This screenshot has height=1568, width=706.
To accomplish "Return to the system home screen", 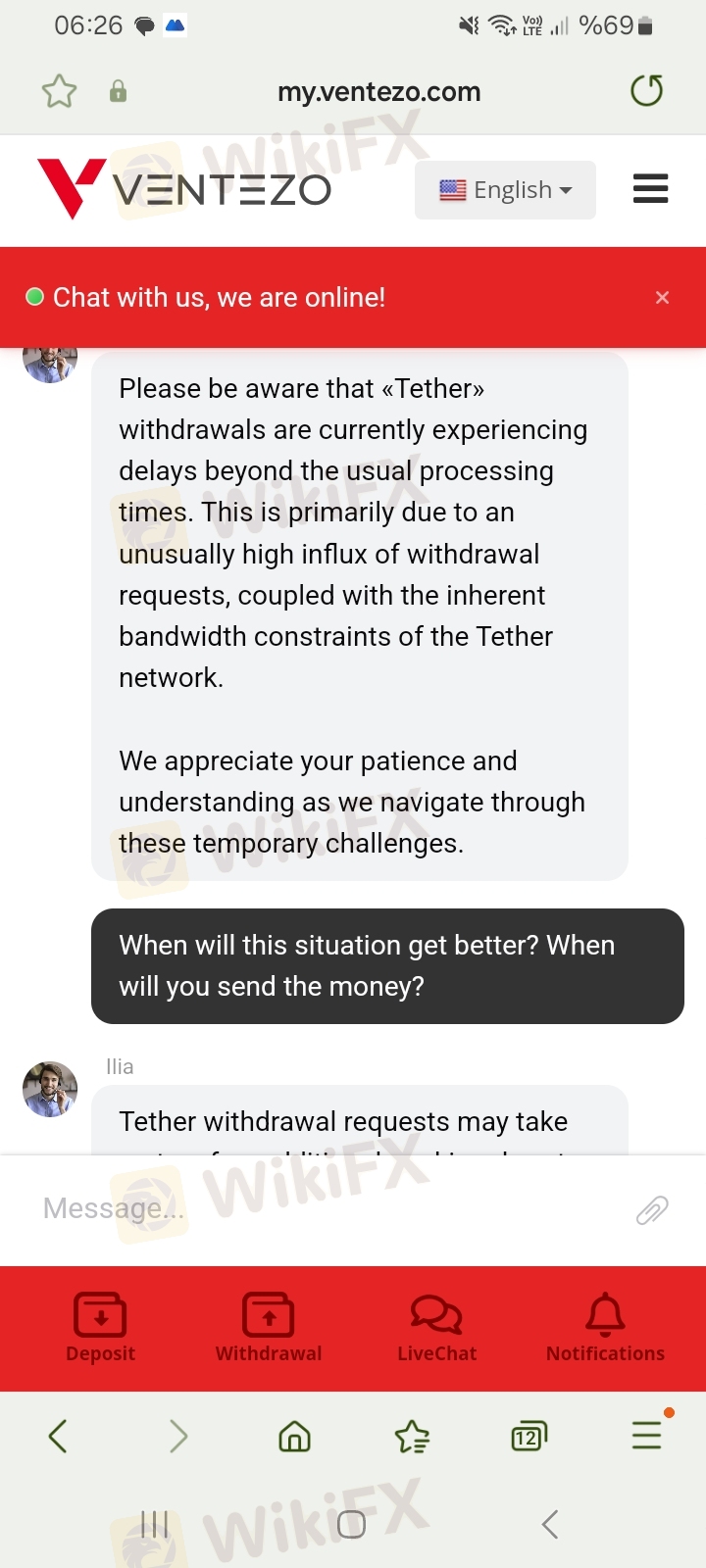I will 351,1524.
